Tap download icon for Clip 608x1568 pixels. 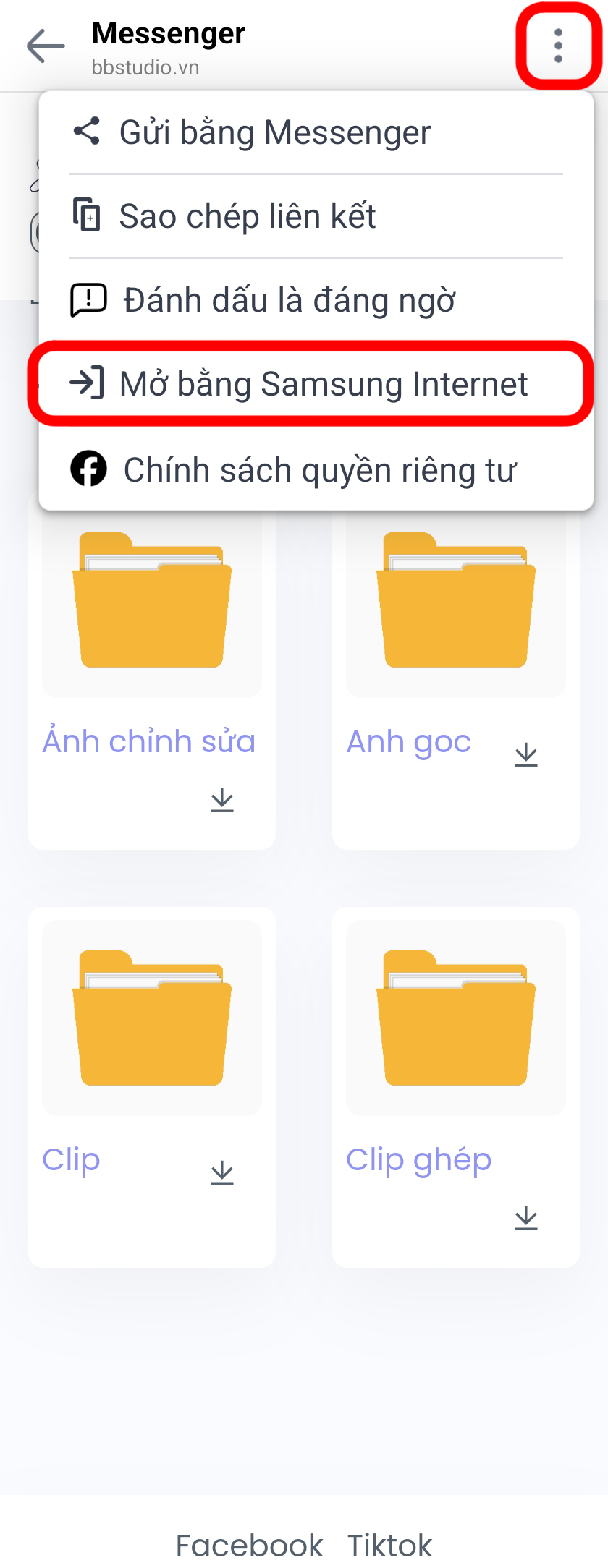click(x=222, y=1172)
